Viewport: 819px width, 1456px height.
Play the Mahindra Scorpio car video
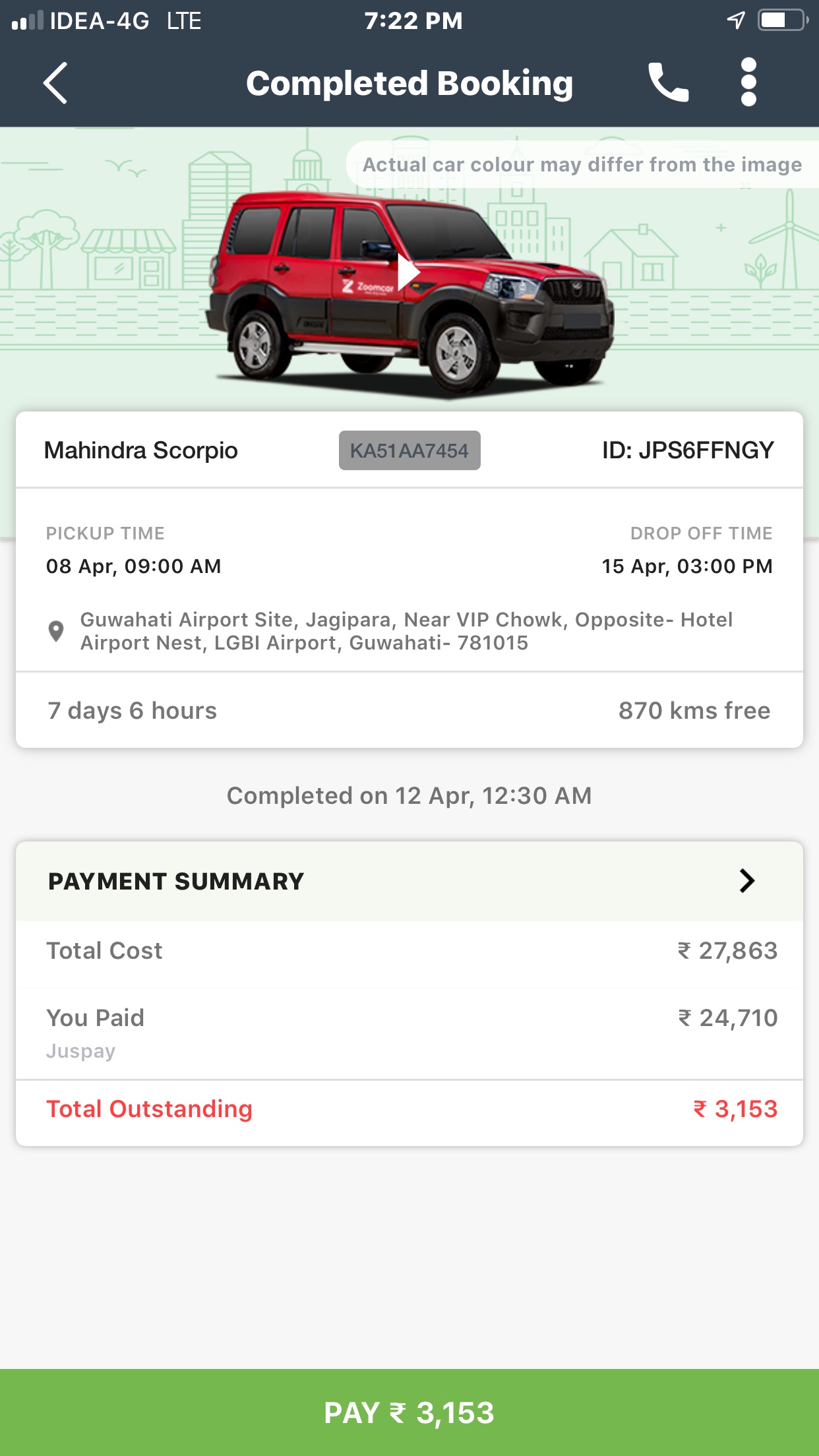coord(408,272)
